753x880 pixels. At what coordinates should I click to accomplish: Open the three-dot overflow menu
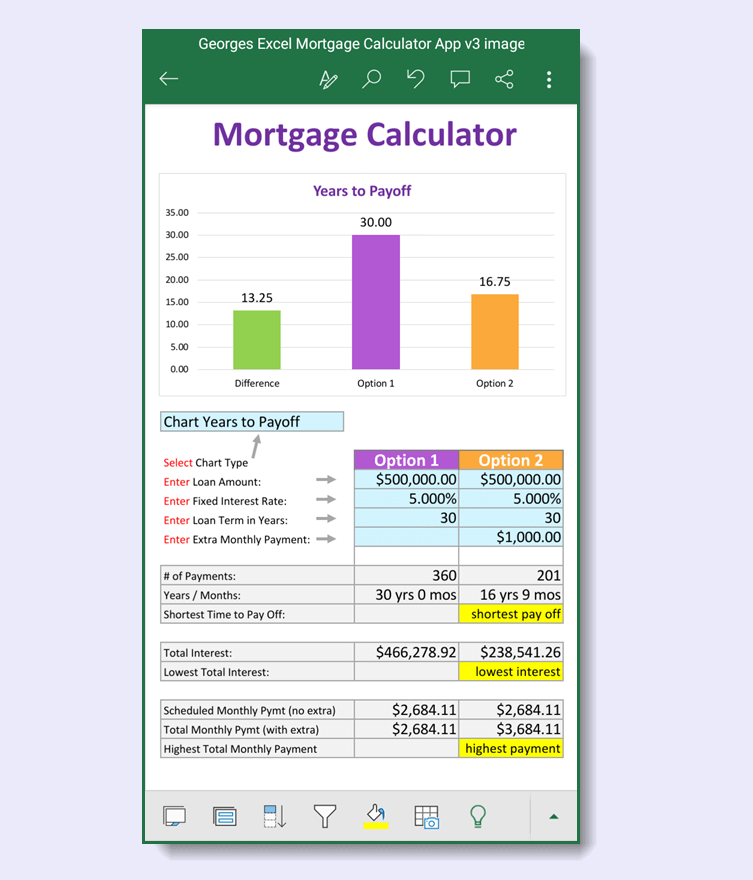548,80
